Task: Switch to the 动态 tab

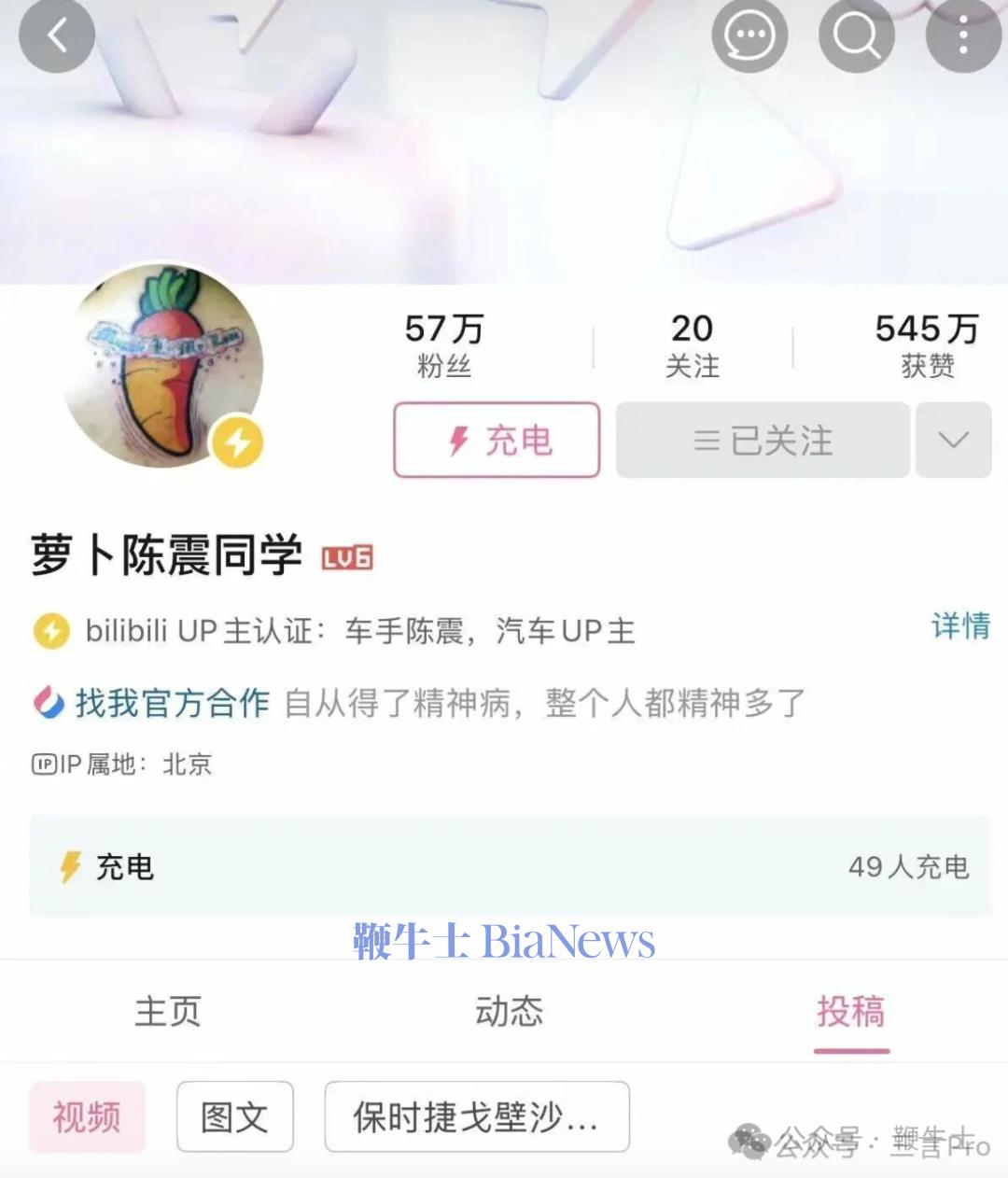Action: [508, 1011]
